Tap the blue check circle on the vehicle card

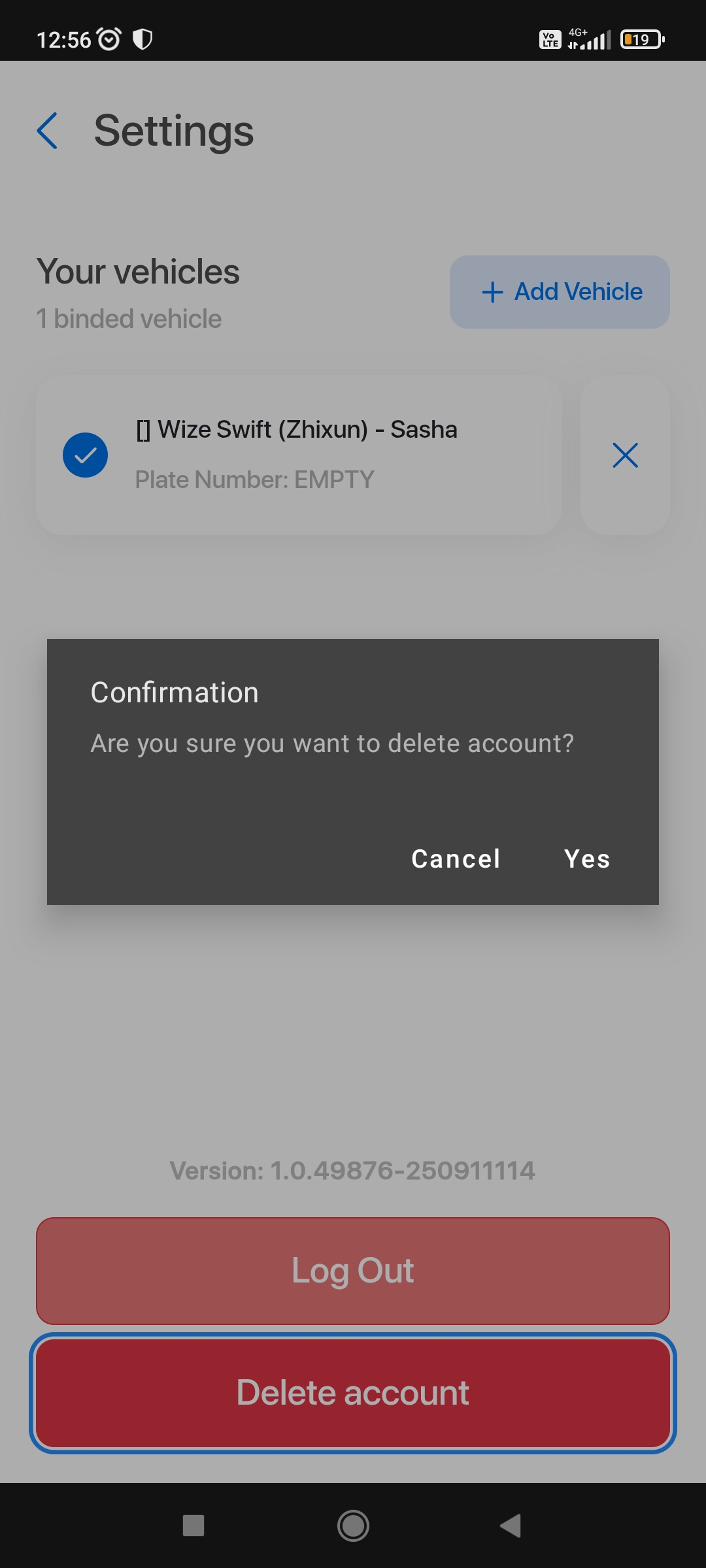click(85, 454)
